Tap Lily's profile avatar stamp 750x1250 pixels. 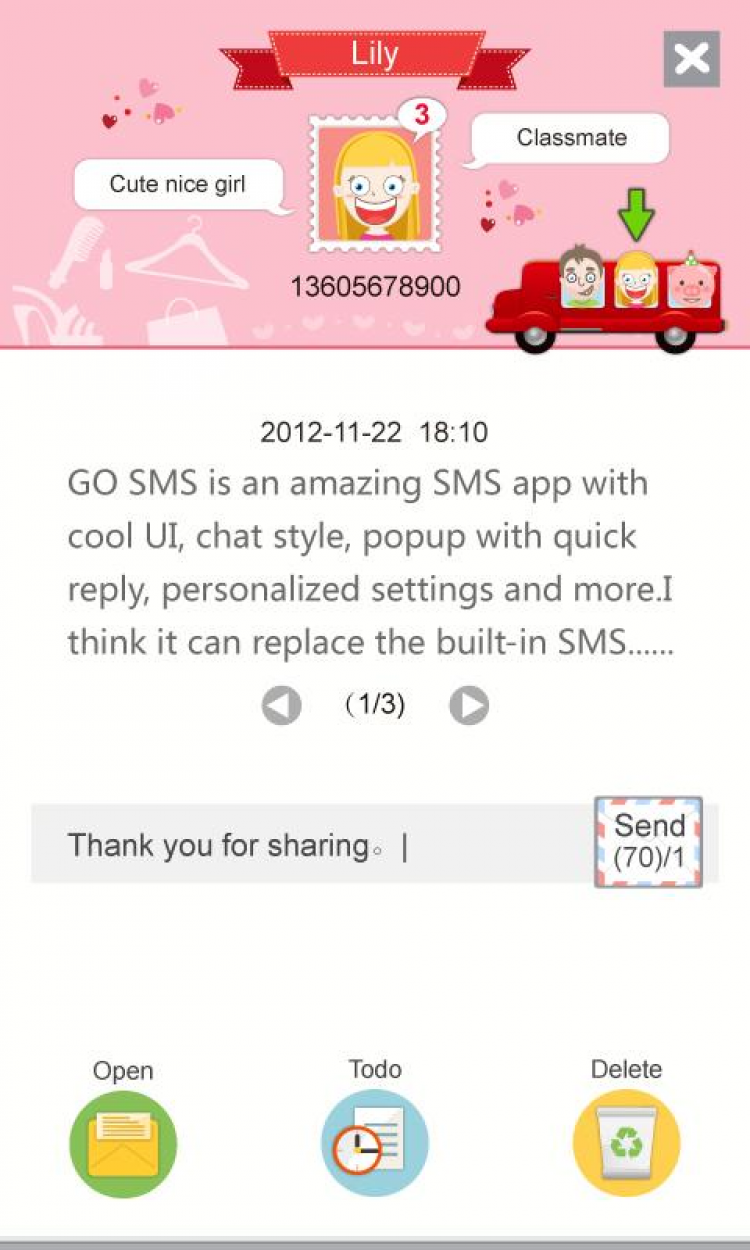(x=374, y=184)
